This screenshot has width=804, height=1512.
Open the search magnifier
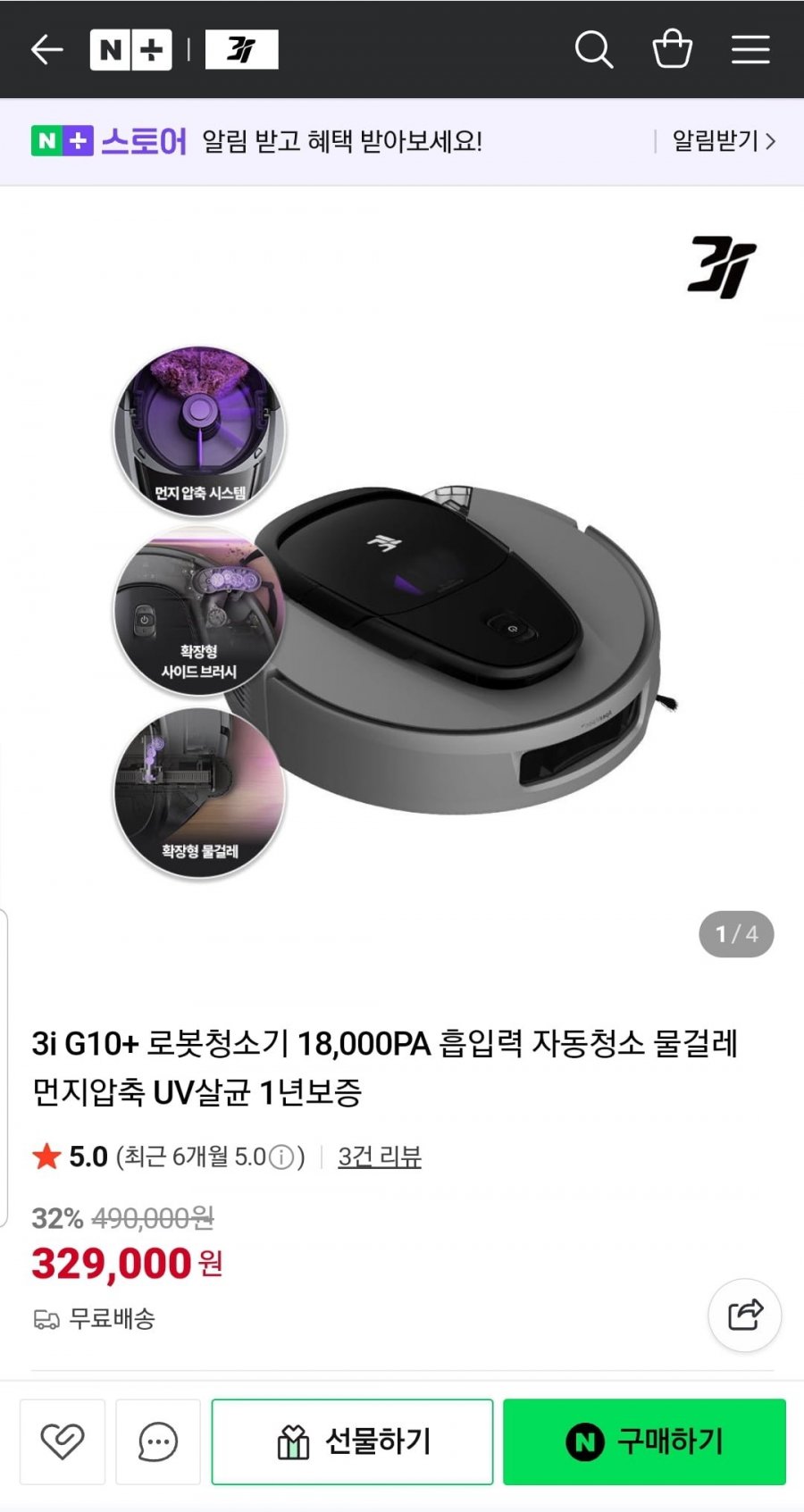point(594,50)
